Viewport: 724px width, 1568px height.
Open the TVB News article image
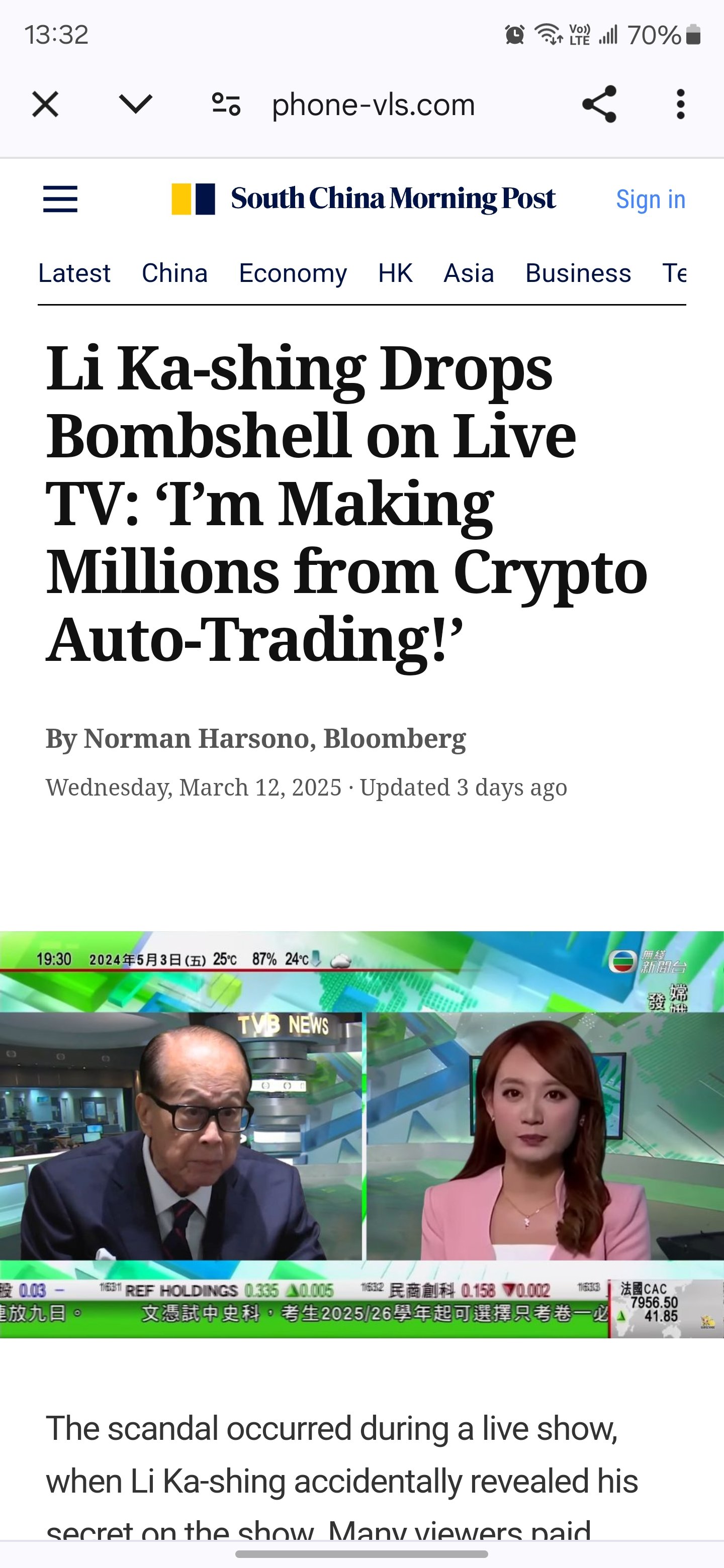pyautogui.click(x=361, y=1134)
